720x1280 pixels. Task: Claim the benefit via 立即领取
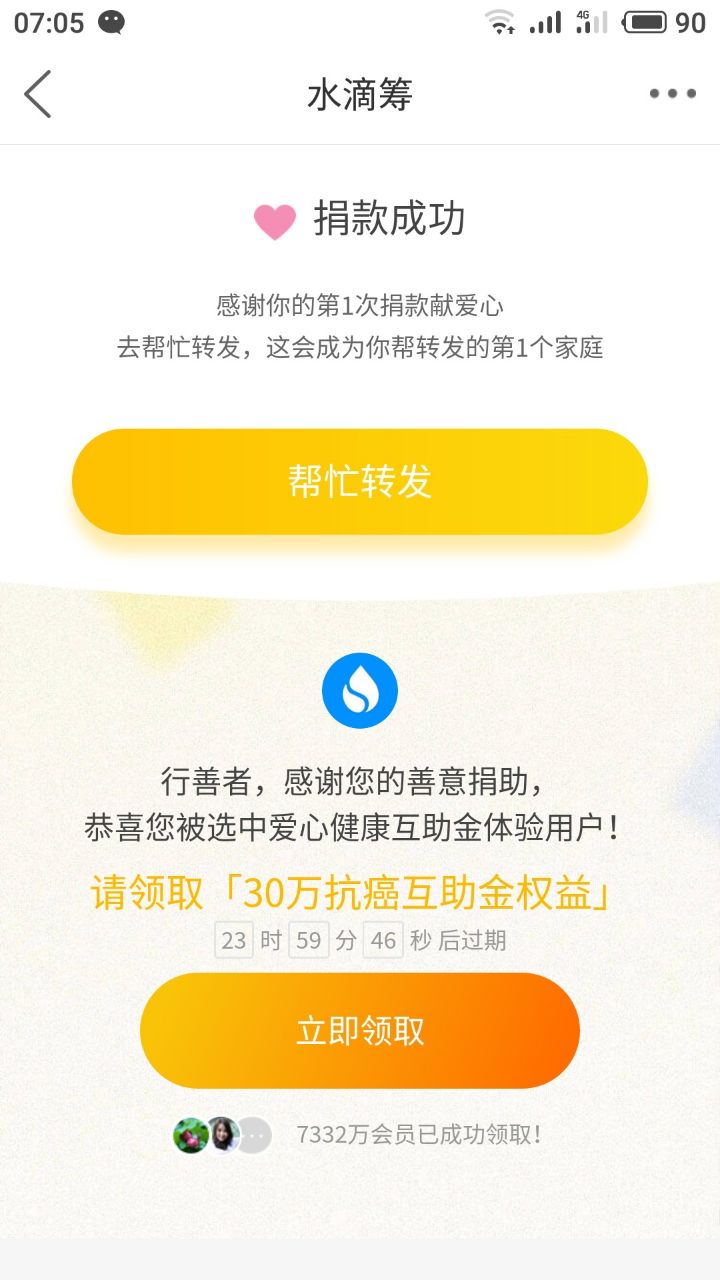tap(360, 1030)
